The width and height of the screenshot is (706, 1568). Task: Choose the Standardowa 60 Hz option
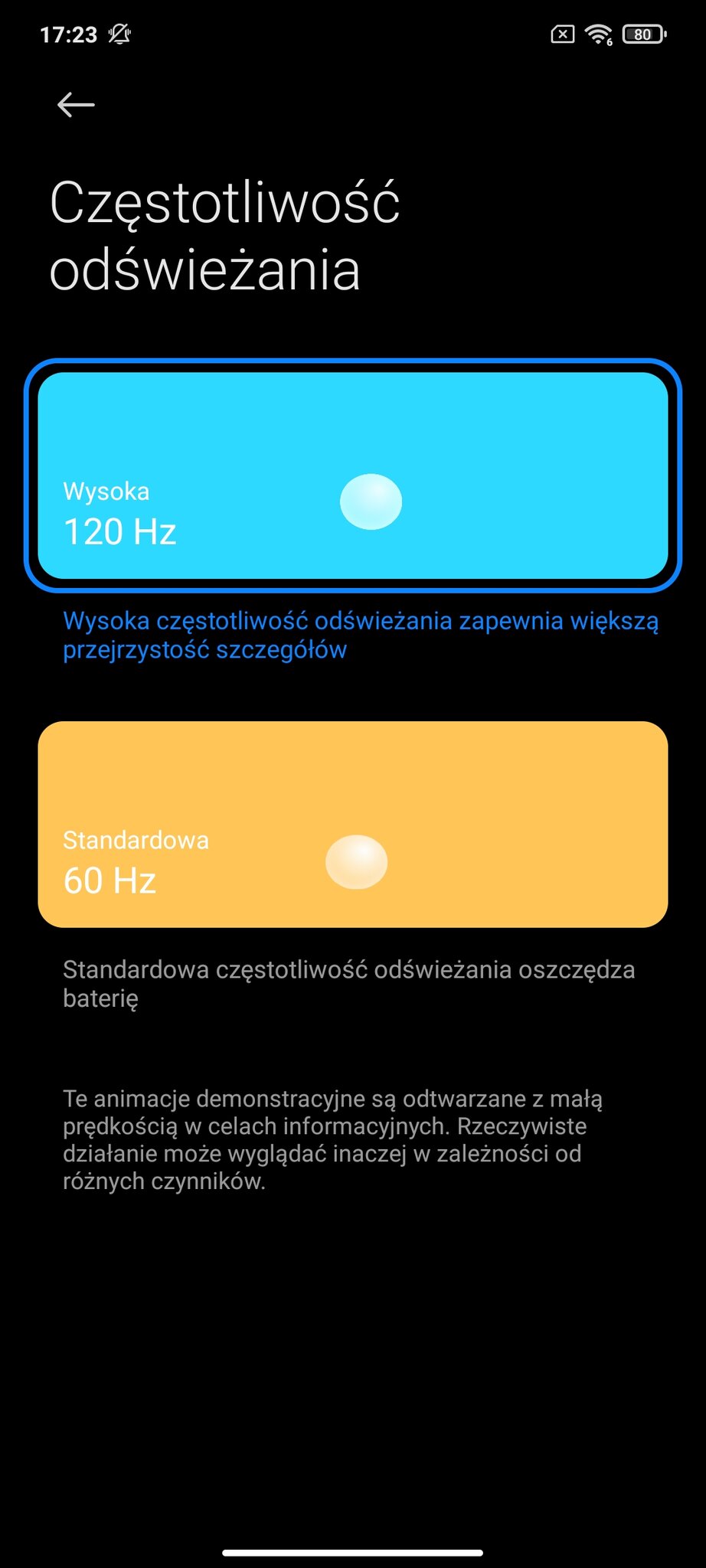tap(353, 825)
